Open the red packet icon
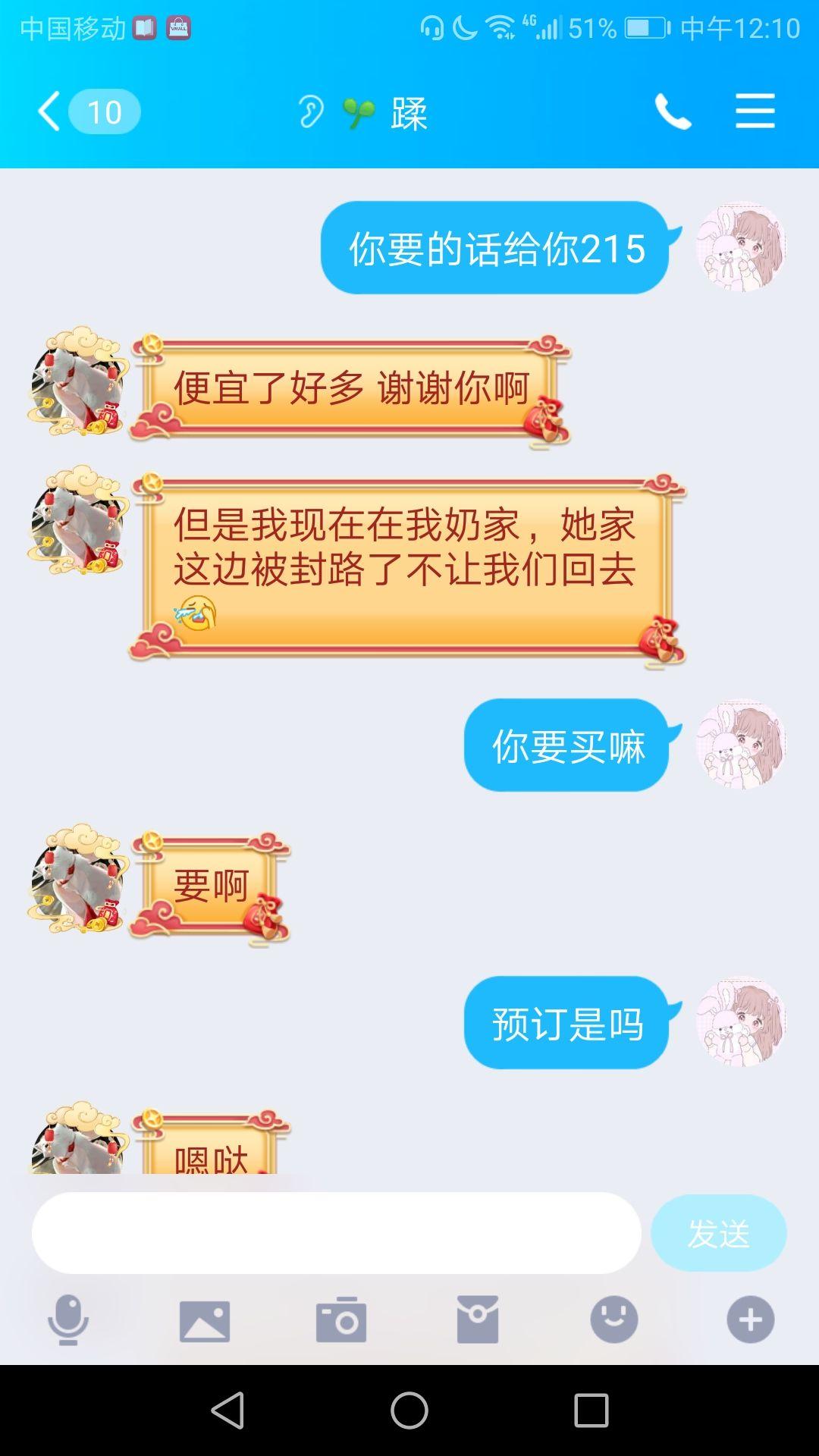This screenshot has width=819, height=1456. [477, 1319]
